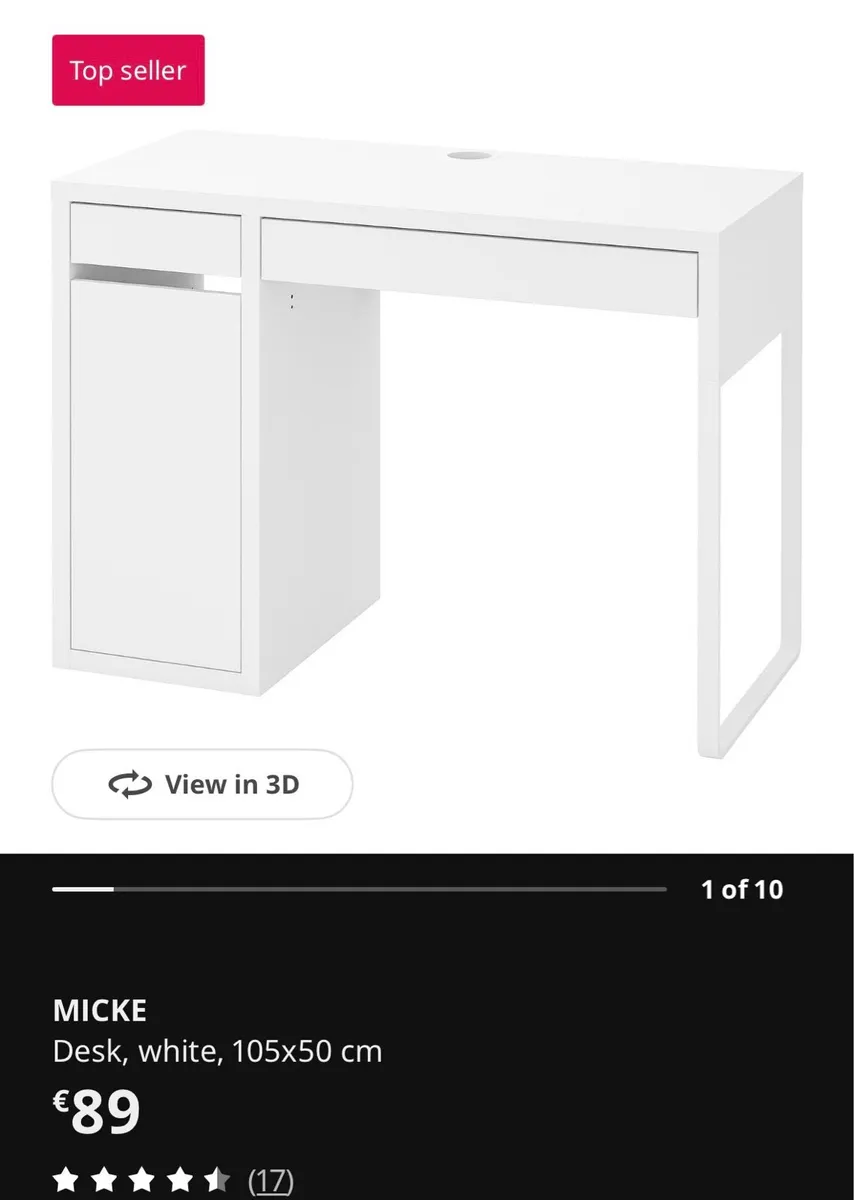Click the white progress indicator segment

click(x=83, y=888)
